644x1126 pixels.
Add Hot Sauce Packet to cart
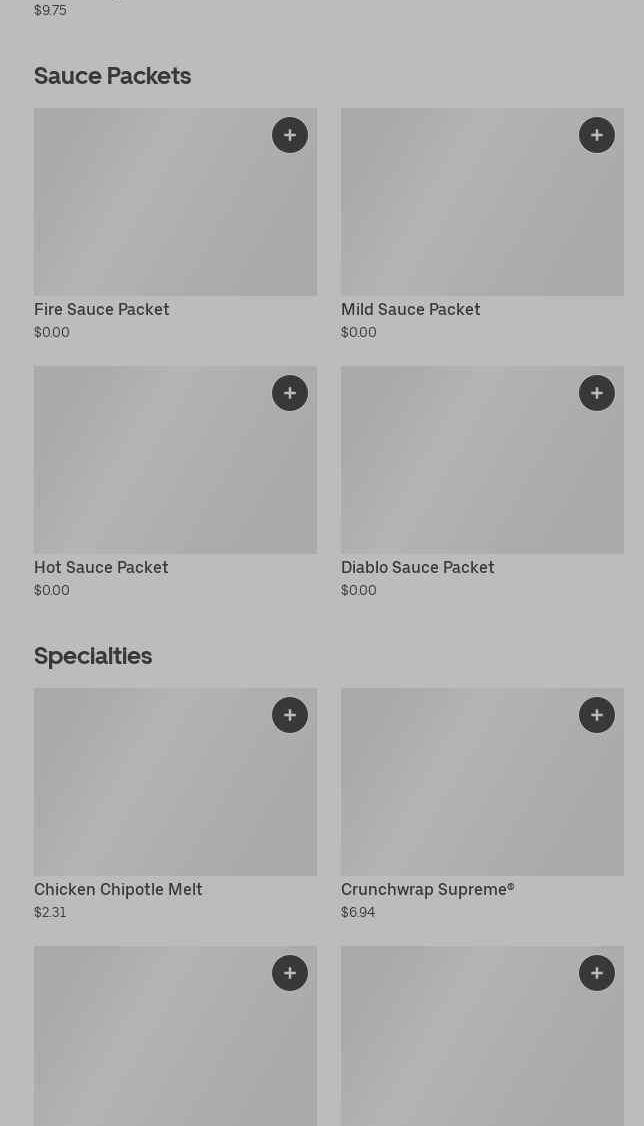pos(290,393)
